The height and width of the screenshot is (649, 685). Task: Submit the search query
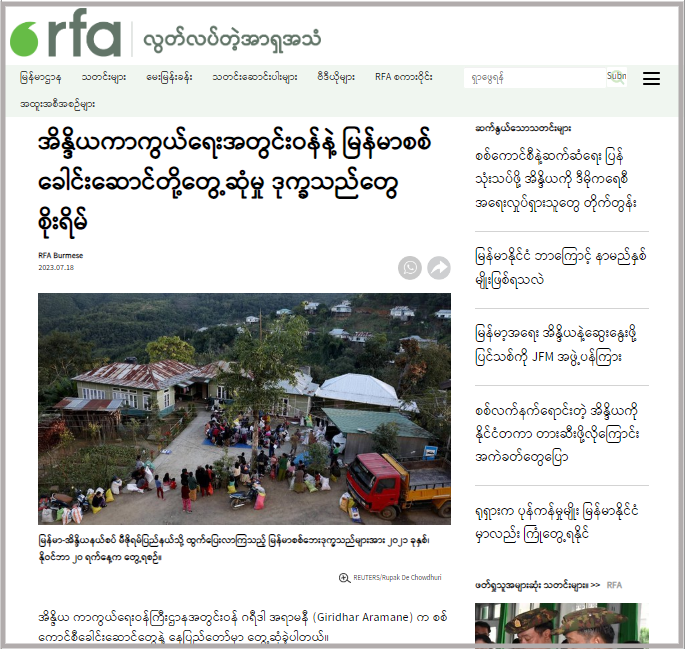616,77
